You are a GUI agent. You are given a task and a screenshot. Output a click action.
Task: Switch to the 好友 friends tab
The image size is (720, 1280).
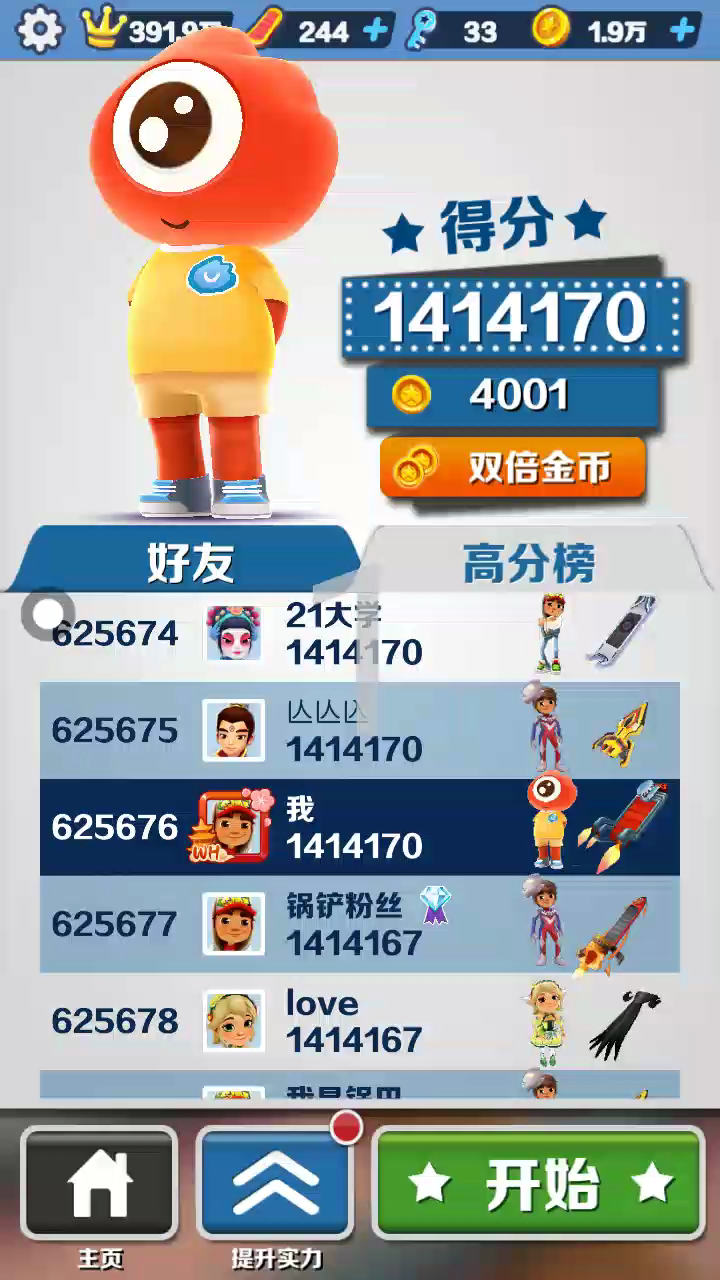pyautogui.click(x=190, y=562)
